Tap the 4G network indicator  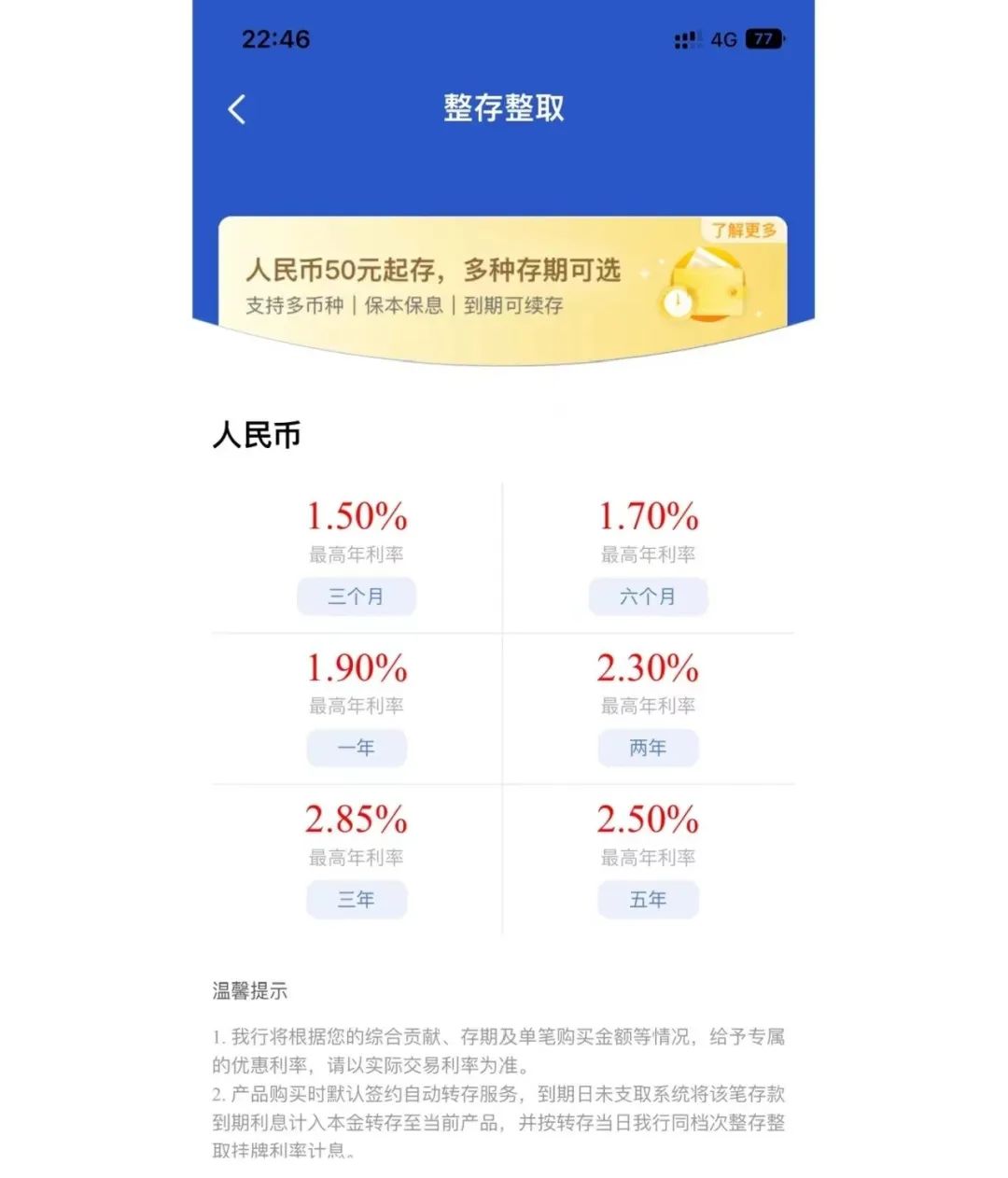723,38
